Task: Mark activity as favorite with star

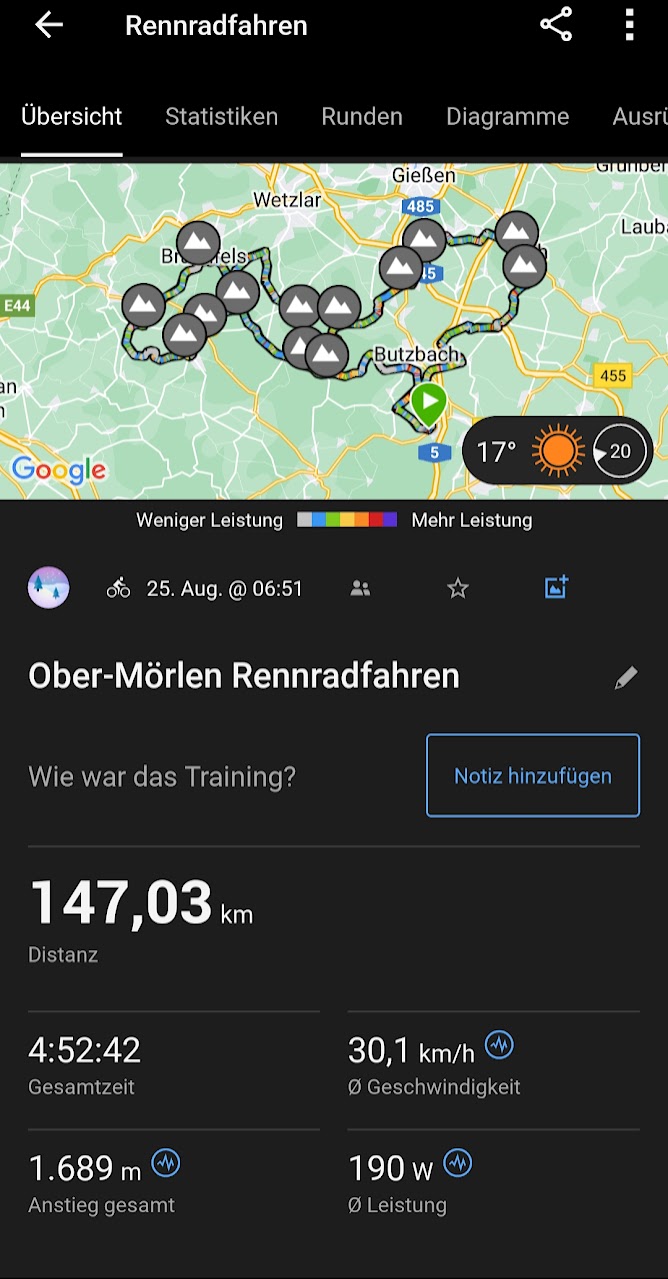Action: click(458, 589)
